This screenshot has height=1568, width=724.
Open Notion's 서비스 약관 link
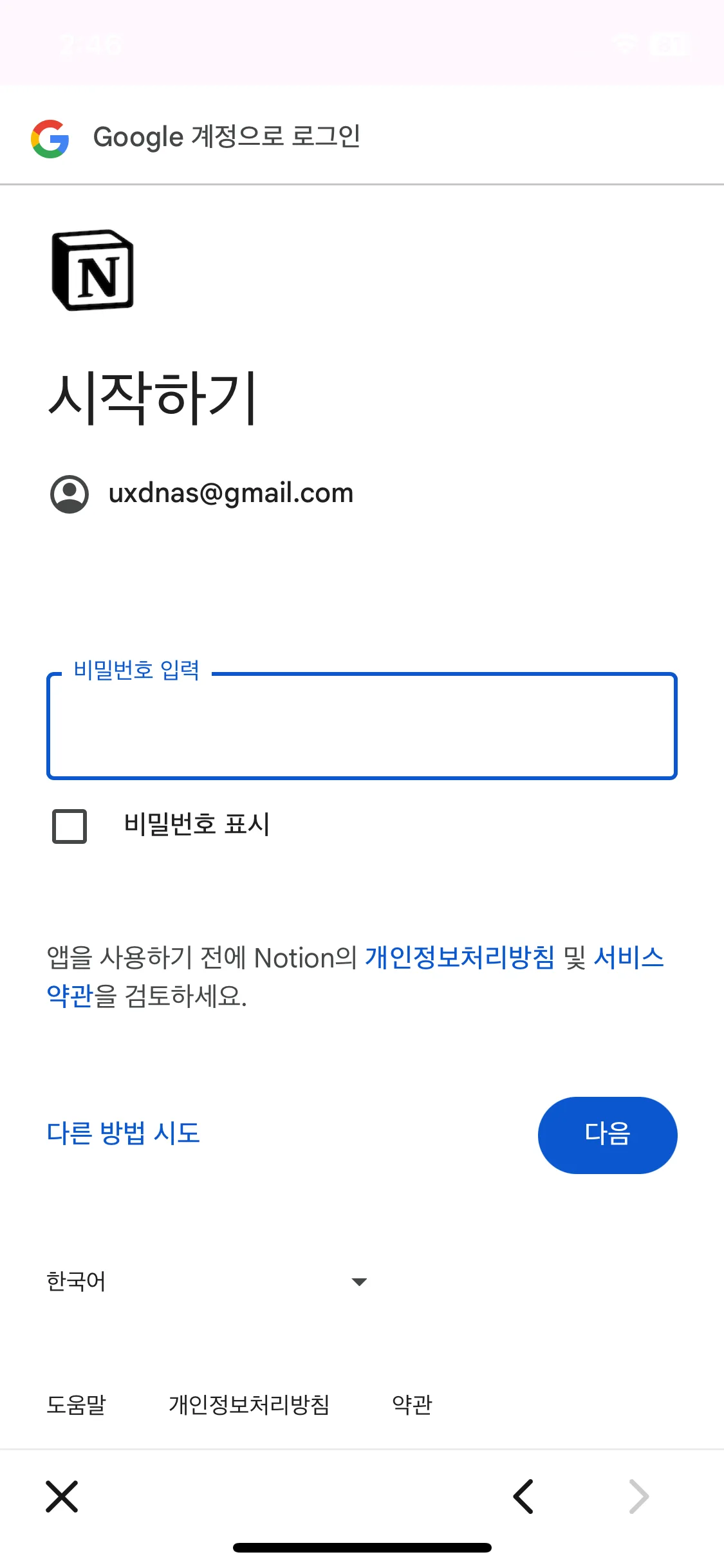[628, 958]
